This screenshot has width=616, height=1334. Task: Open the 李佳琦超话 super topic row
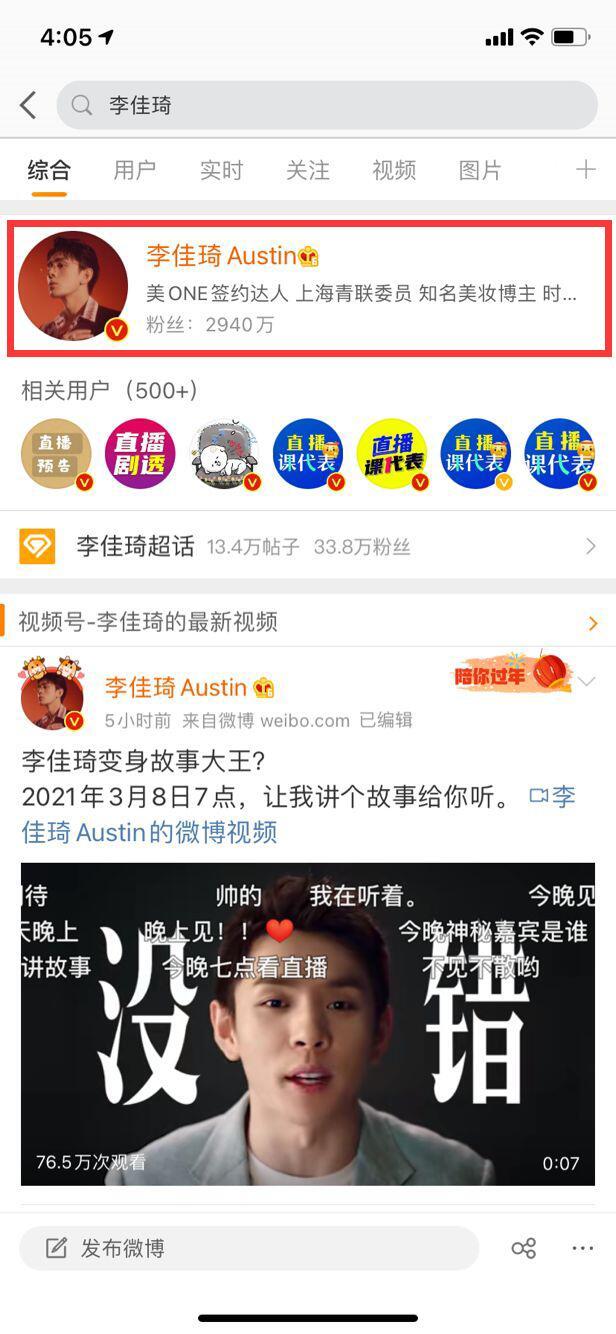click(308, 546)
